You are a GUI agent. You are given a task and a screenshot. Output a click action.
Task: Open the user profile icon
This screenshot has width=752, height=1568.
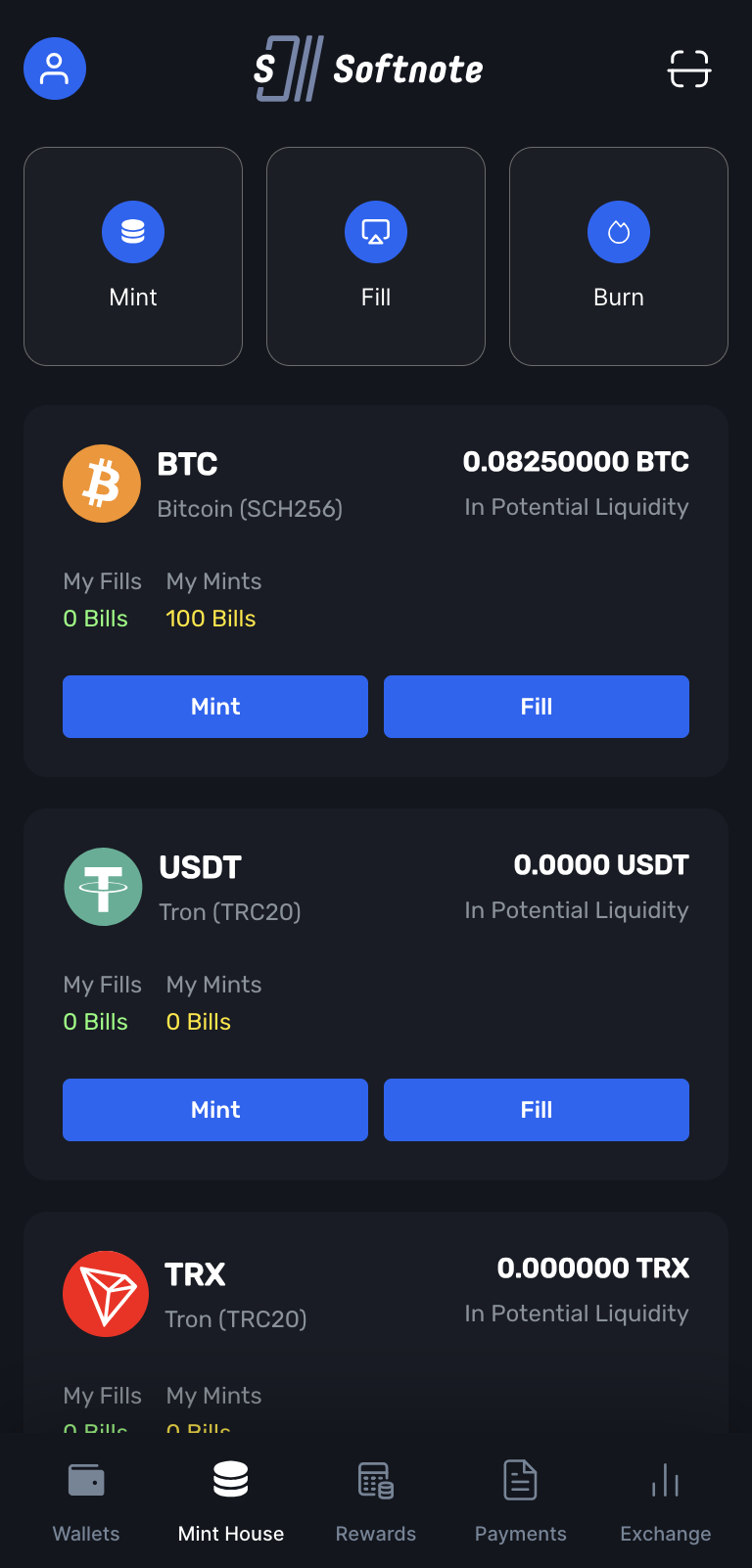tap(55, 69)
